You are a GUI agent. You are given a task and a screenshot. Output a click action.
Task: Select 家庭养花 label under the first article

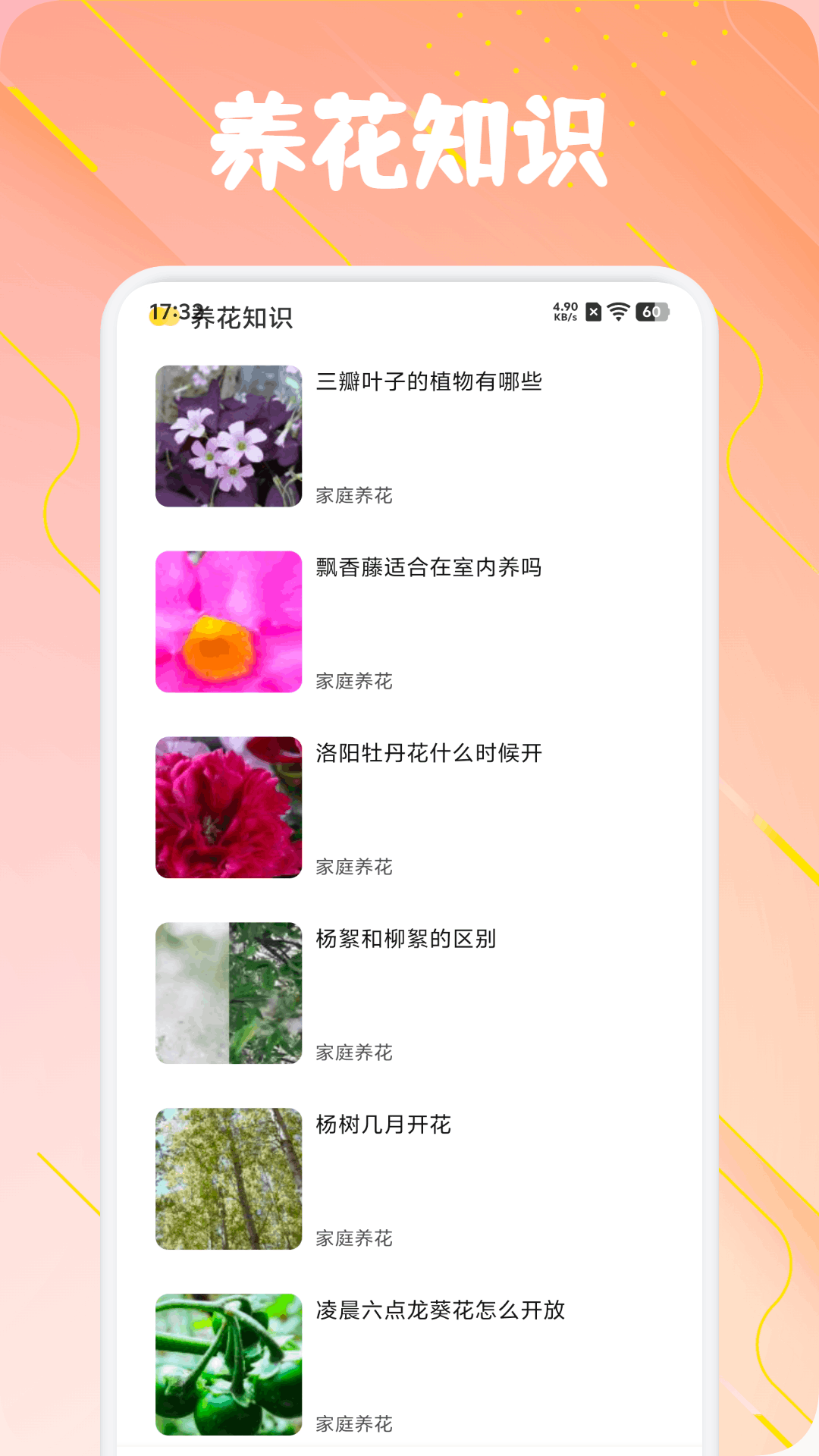point(353,494)
